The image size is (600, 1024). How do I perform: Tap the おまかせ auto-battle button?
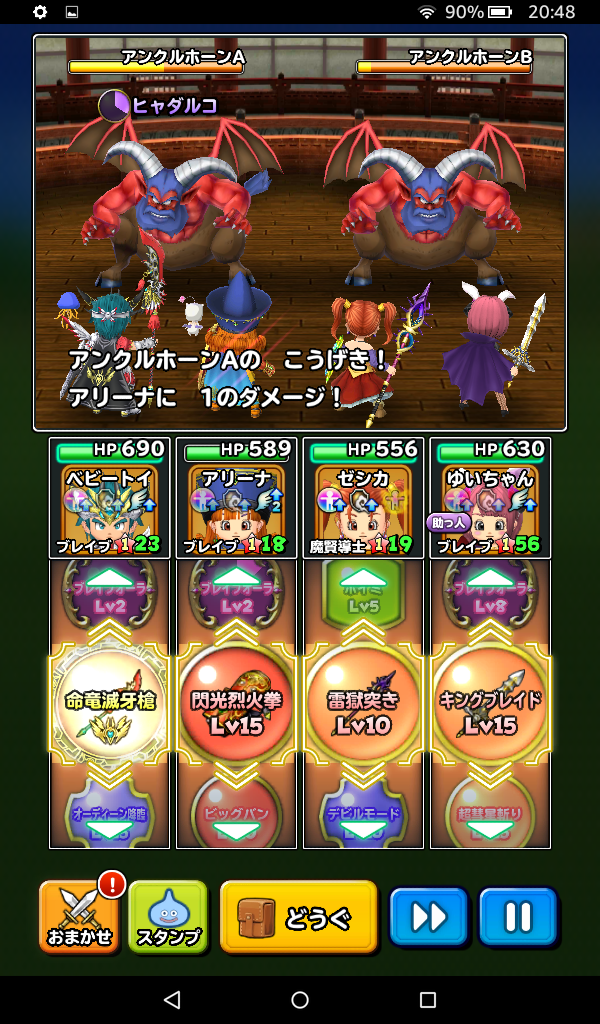(x=80, y=917)
